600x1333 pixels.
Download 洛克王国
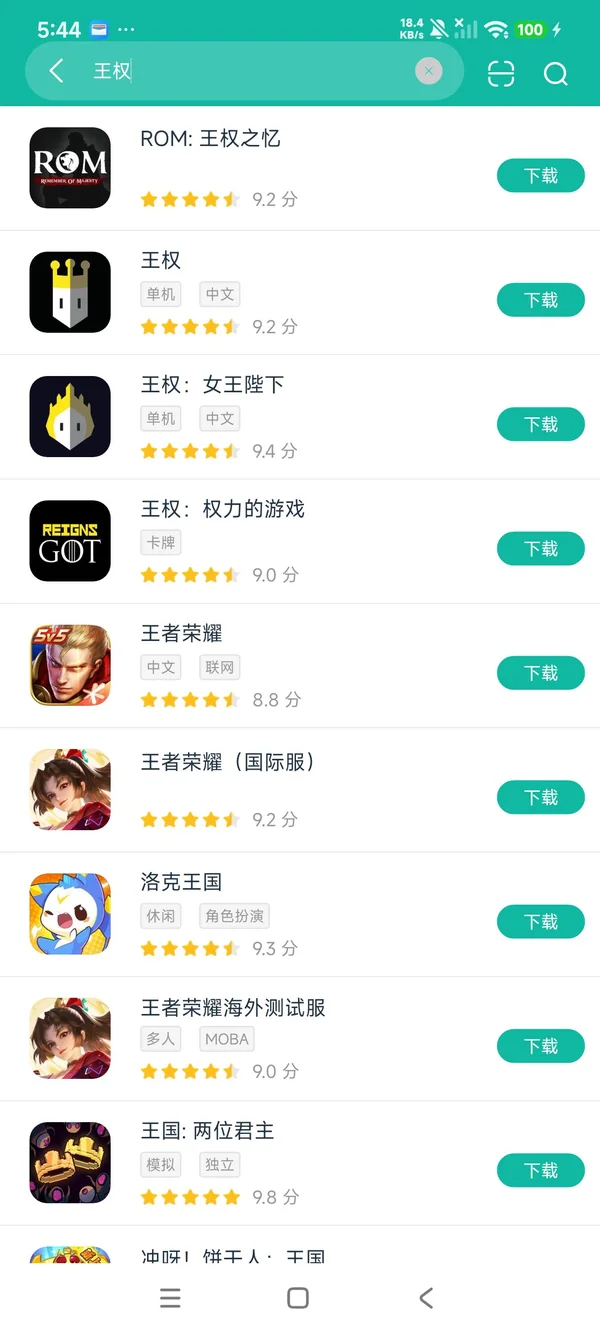540,922
